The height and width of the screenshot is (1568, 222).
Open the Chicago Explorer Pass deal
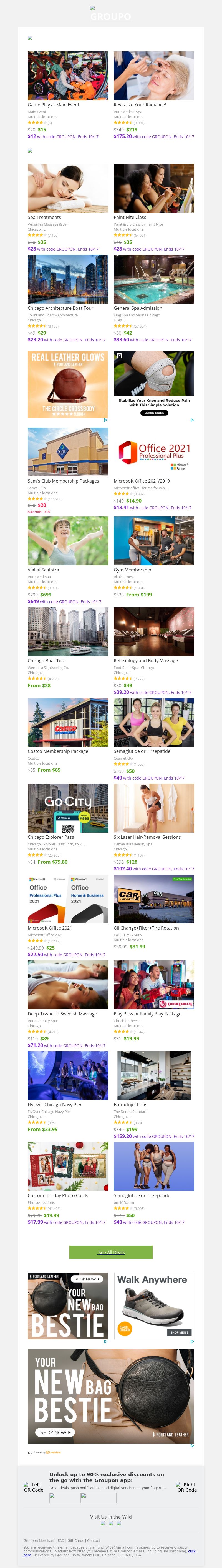coord(67,808)
